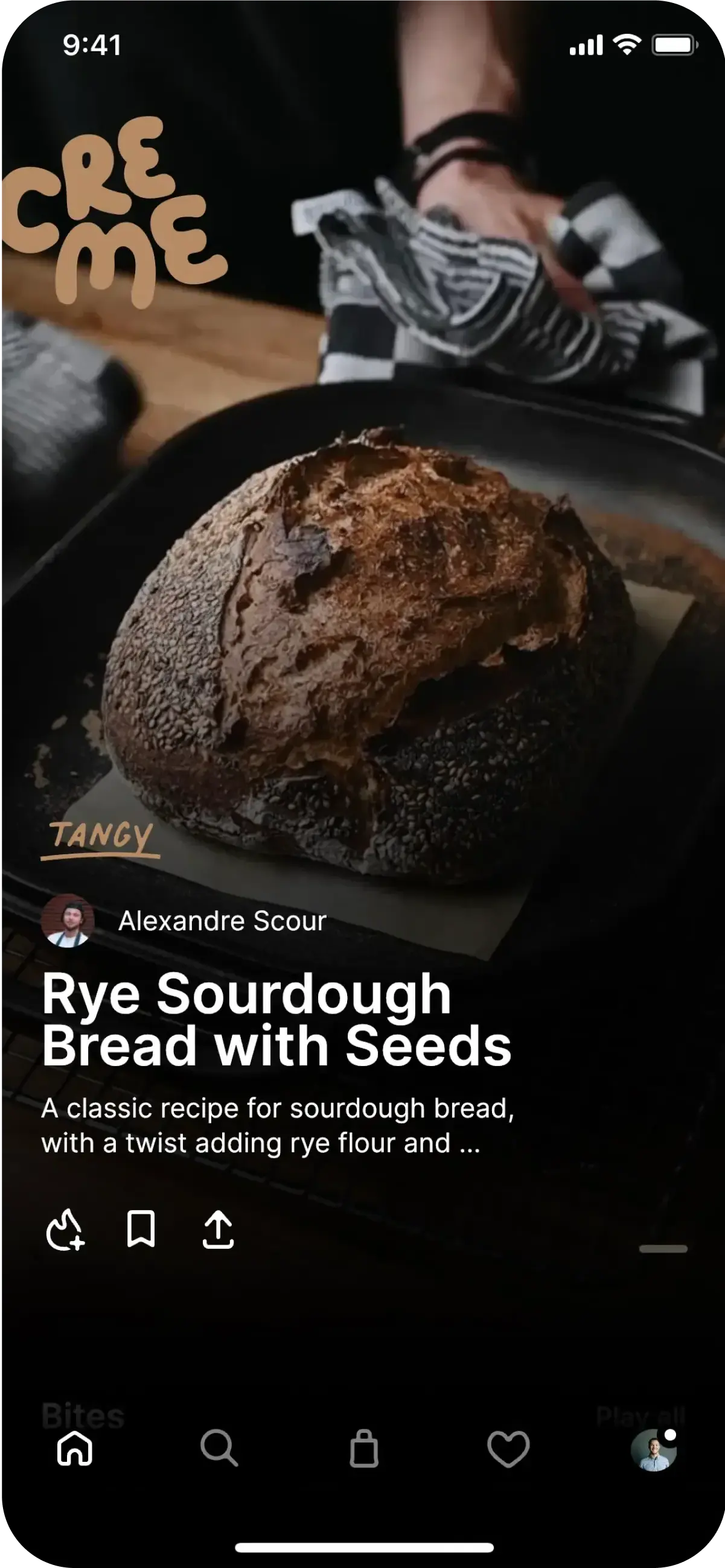Switch to the Search tab

coord(219,1448)
